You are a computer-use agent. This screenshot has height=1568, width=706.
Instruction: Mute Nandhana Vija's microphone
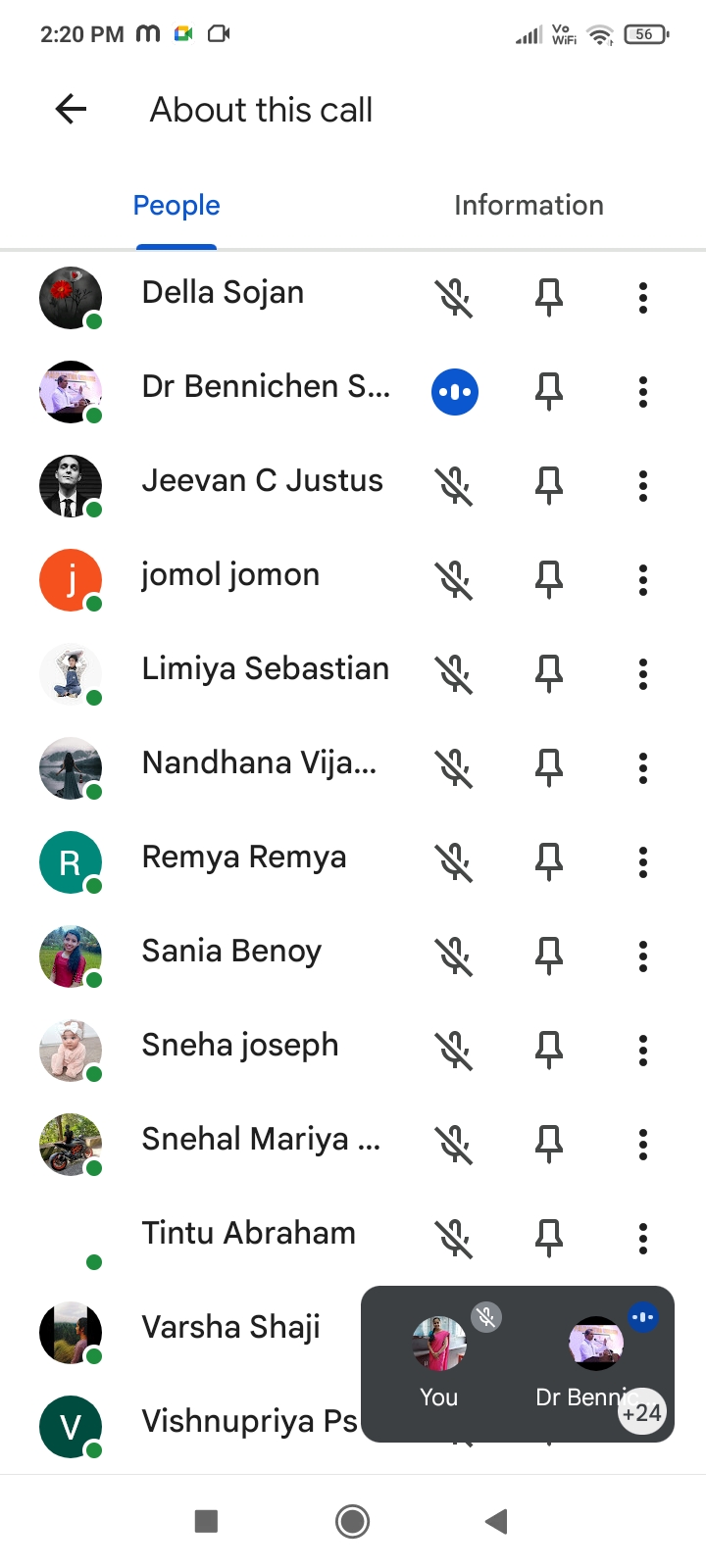tap(454, 768)
